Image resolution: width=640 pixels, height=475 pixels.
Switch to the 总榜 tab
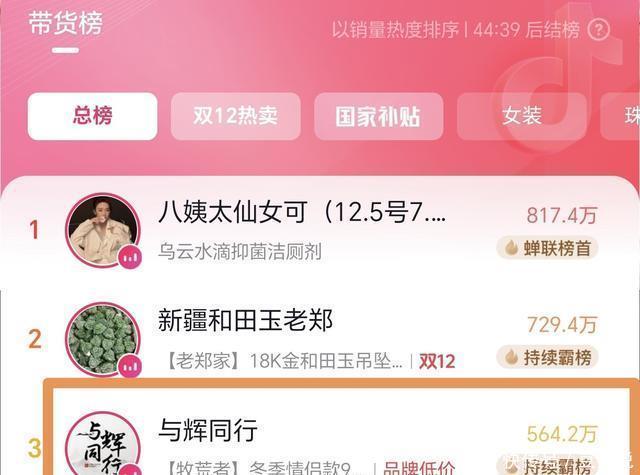(92, 116)
